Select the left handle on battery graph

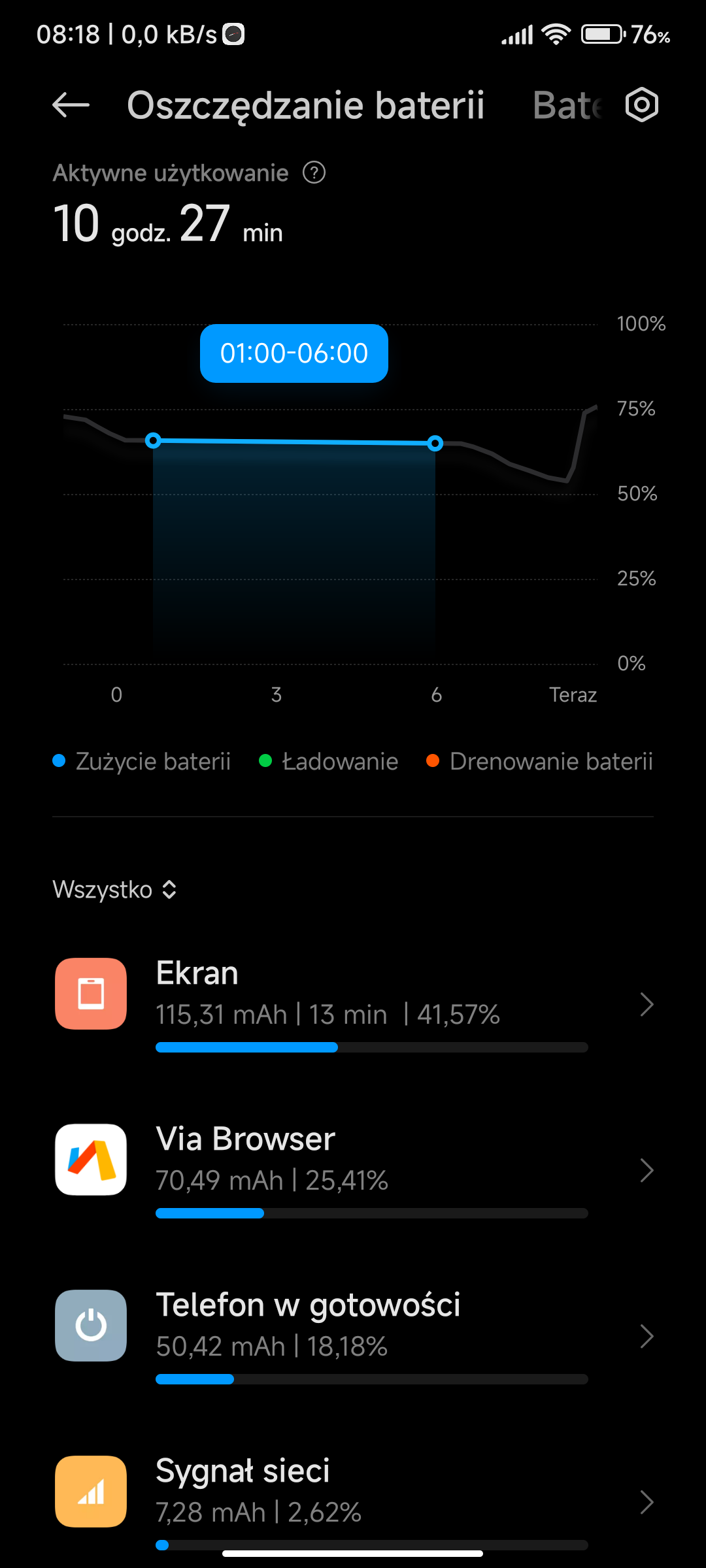point(153,440)
